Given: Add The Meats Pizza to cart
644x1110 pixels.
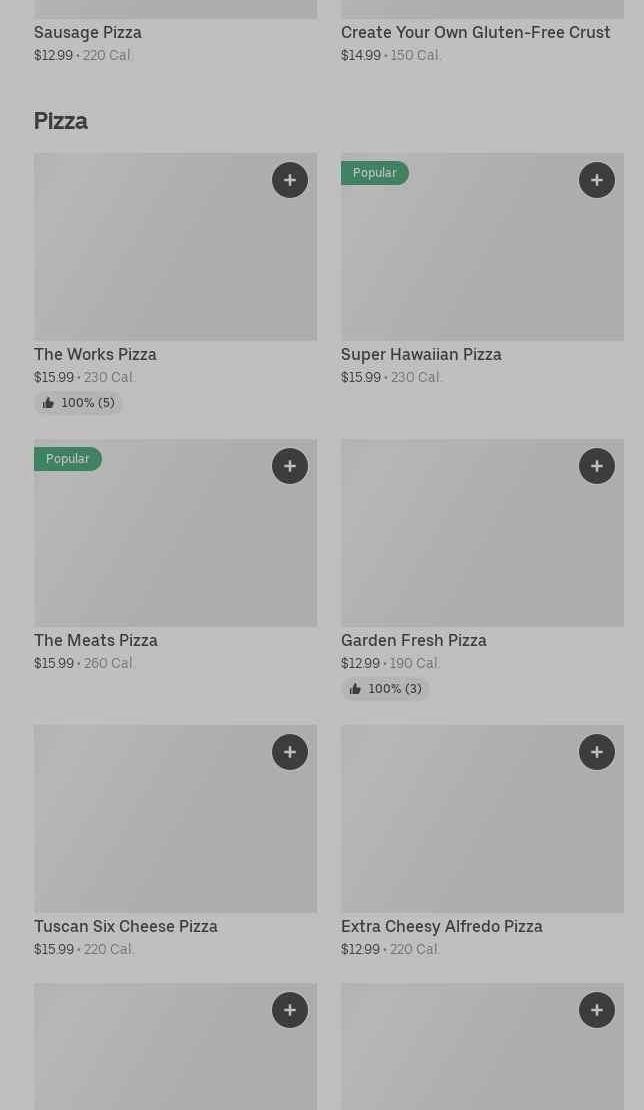Looking at the screenshot, I should [x=290, y=466].
